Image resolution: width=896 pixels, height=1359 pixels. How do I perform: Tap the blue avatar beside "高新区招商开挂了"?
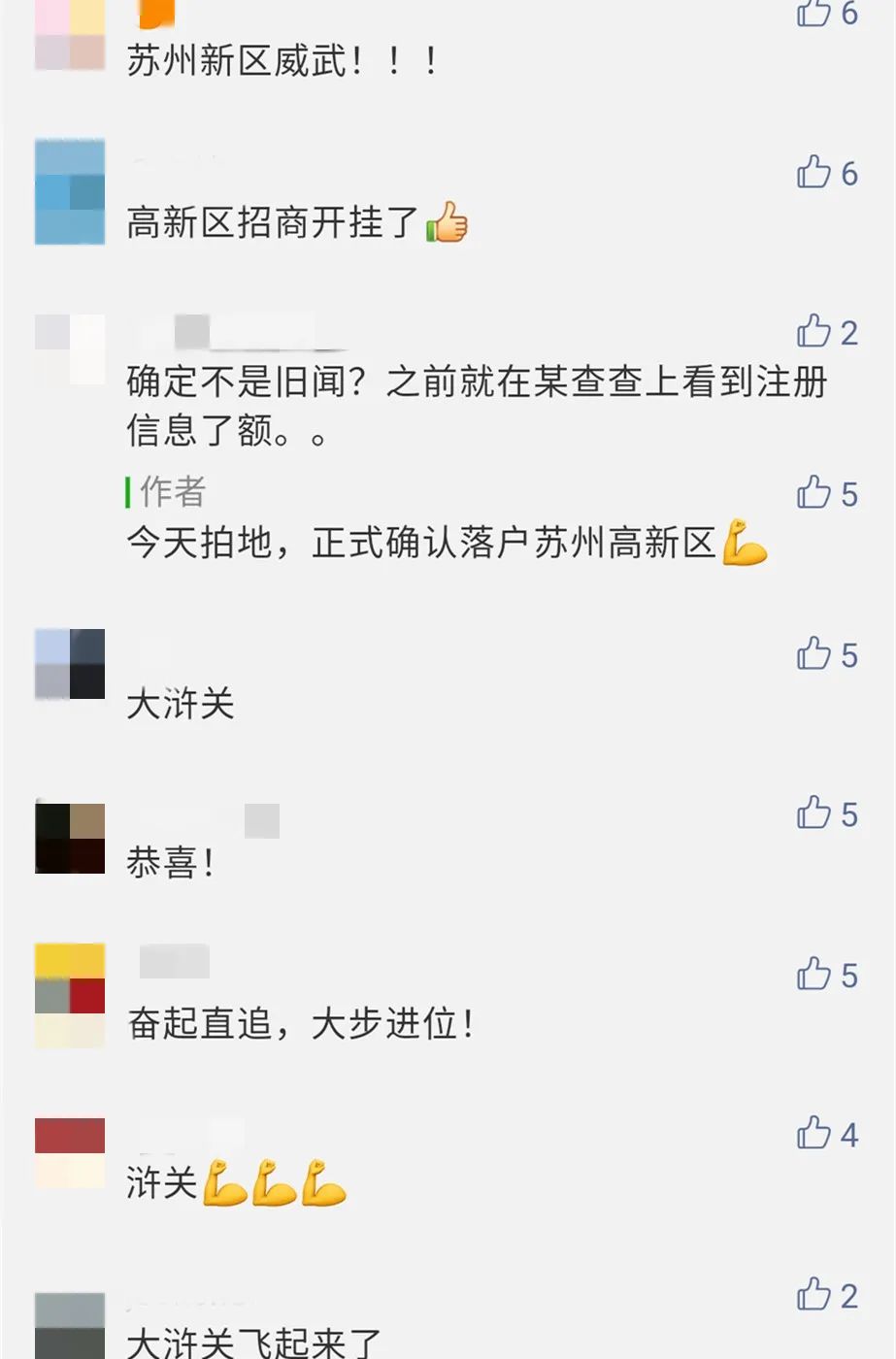pos(69,190)
